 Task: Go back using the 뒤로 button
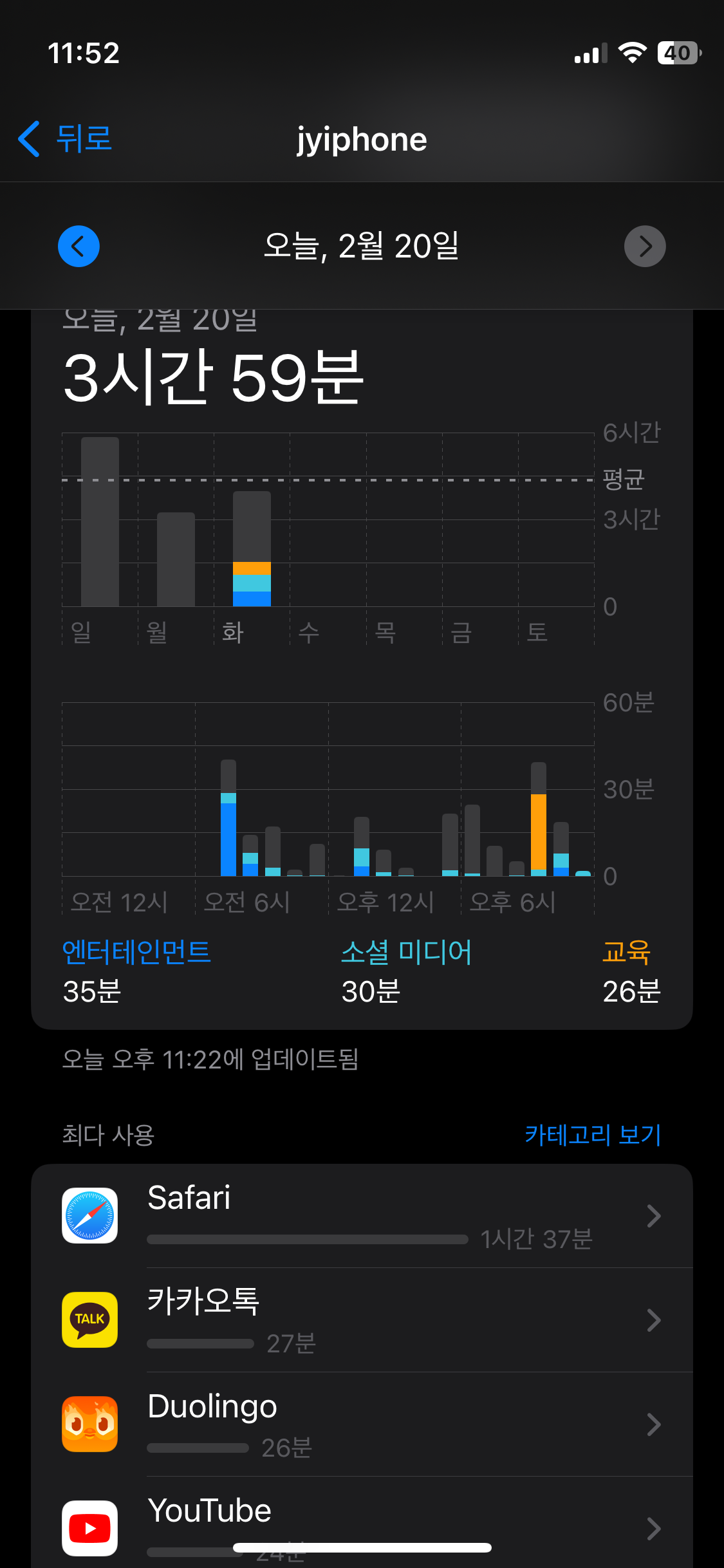tap(64, 138)
